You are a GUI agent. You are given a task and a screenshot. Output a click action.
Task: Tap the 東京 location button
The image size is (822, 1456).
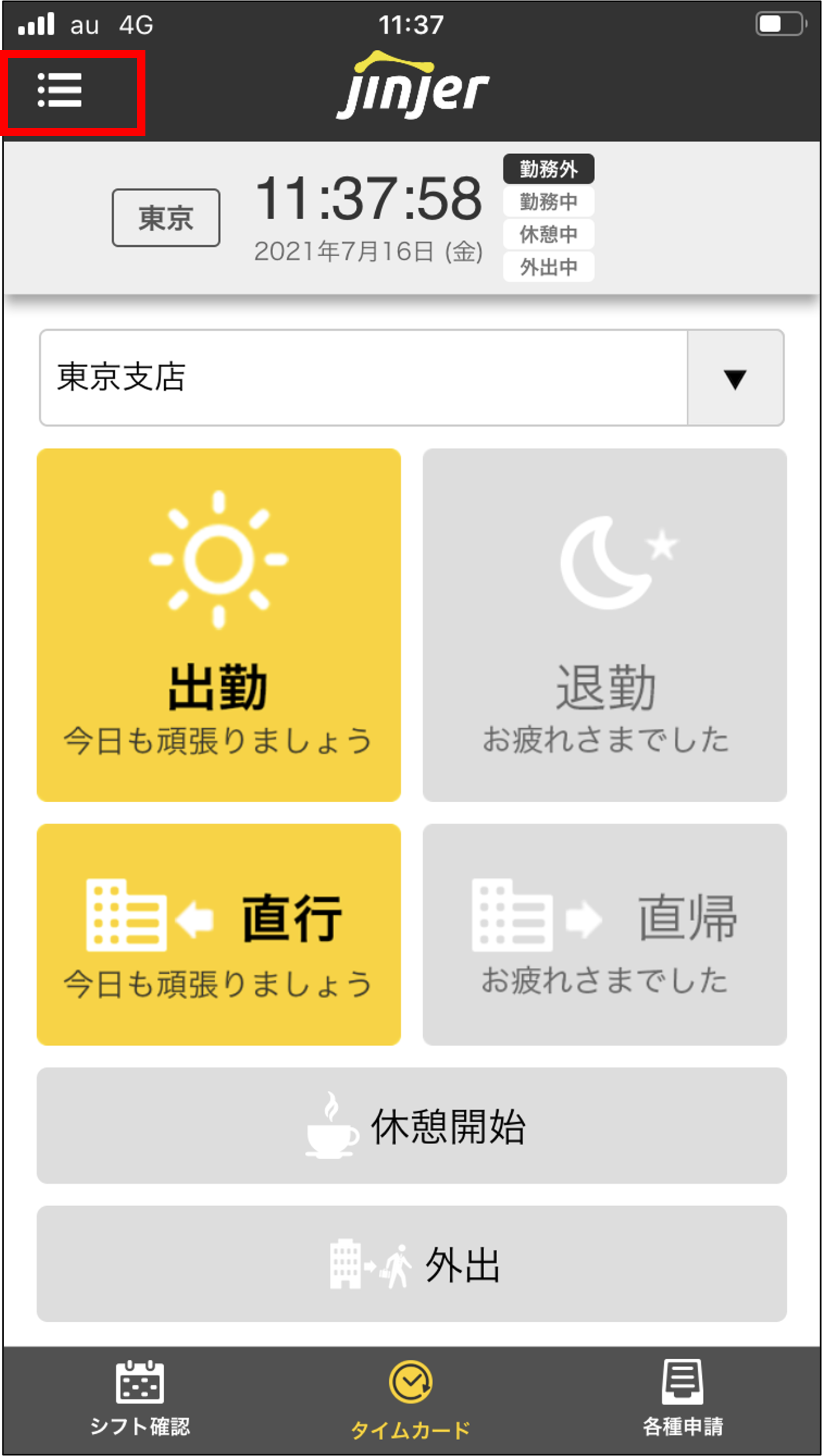pyautogui.click(x=166, y=218)
